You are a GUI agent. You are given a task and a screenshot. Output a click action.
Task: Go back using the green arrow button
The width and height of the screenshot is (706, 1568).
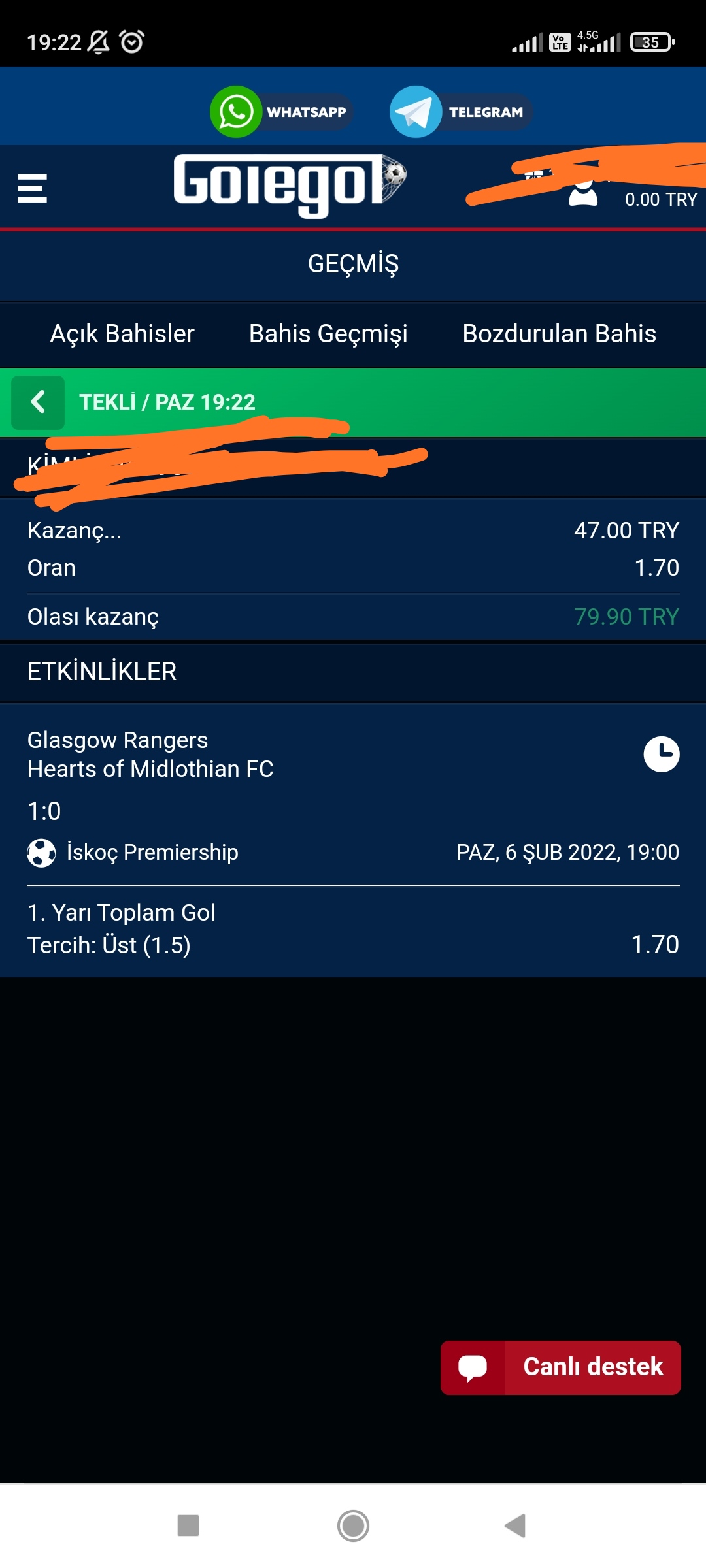38,402
